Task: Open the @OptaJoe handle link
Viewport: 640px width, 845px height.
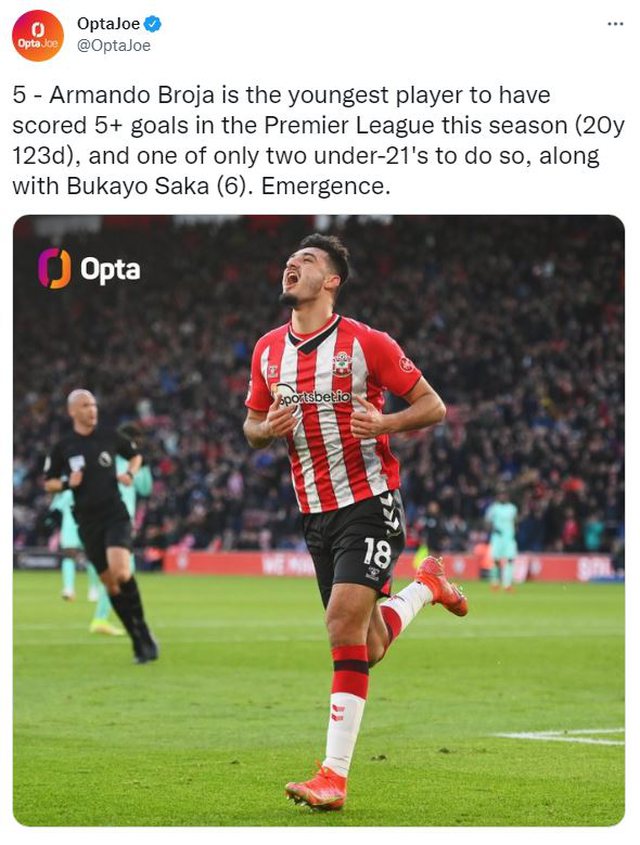Action: click(113, 45)
